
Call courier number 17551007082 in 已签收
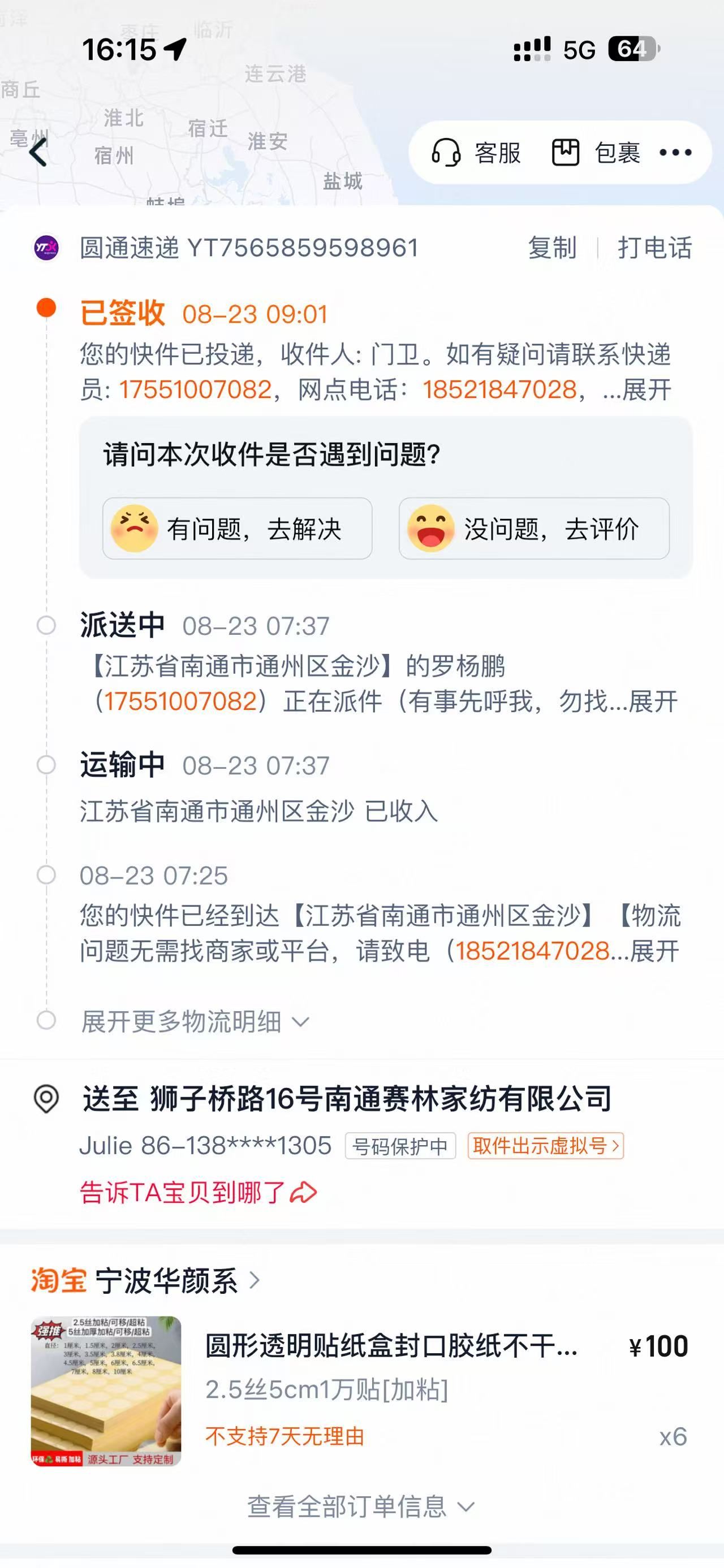click(196, 389)
